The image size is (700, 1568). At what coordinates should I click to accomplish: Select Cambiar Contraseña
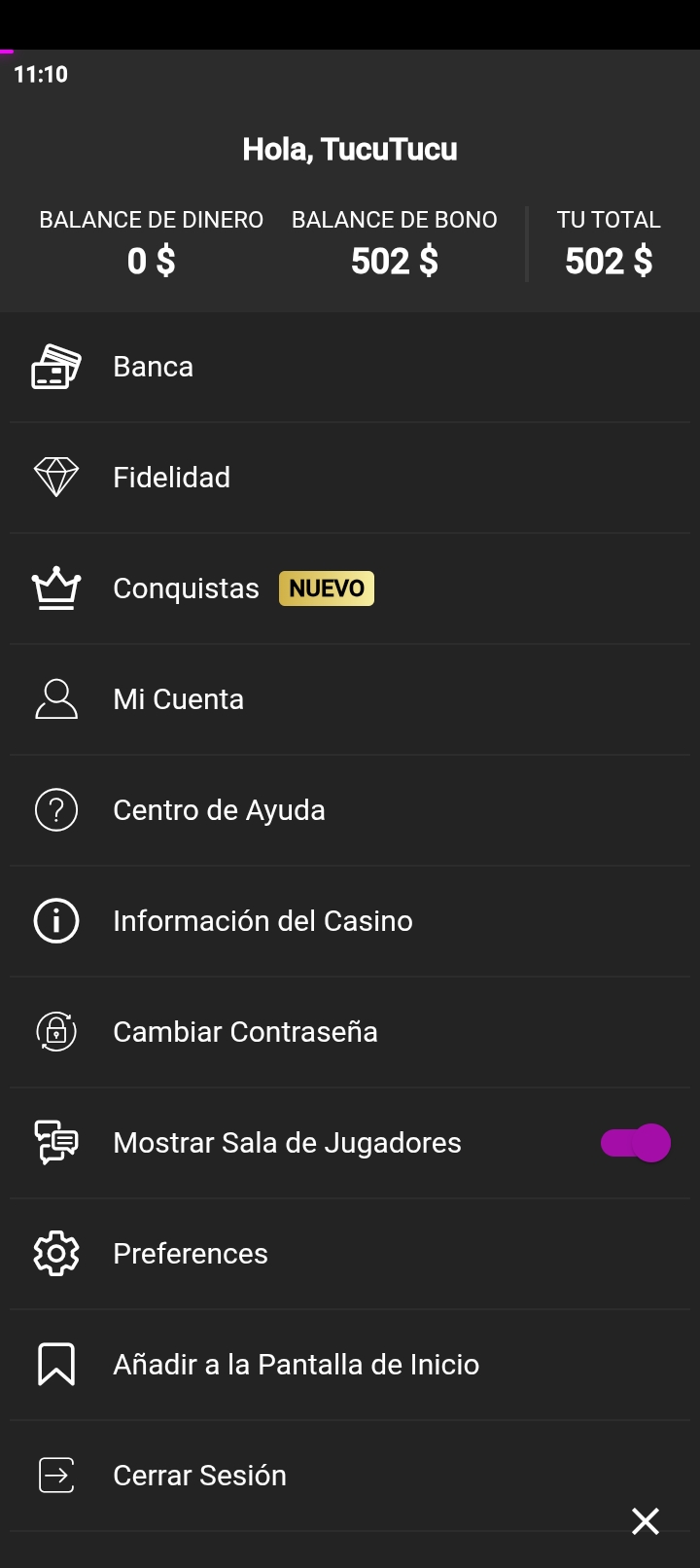click(x=245, y=1032)
